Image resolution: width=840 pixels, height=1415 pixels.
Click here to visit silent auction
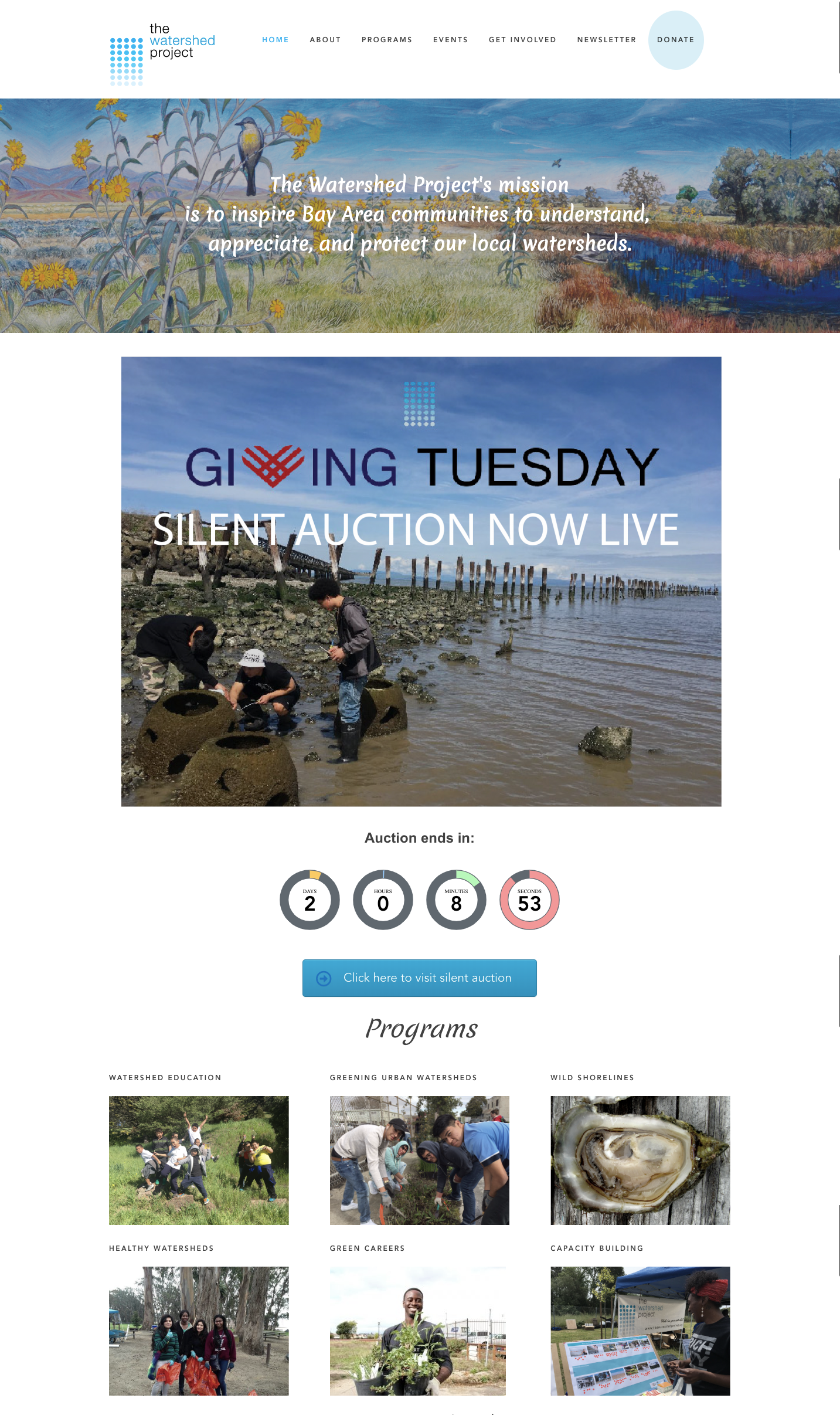click(x=420, y=978)
